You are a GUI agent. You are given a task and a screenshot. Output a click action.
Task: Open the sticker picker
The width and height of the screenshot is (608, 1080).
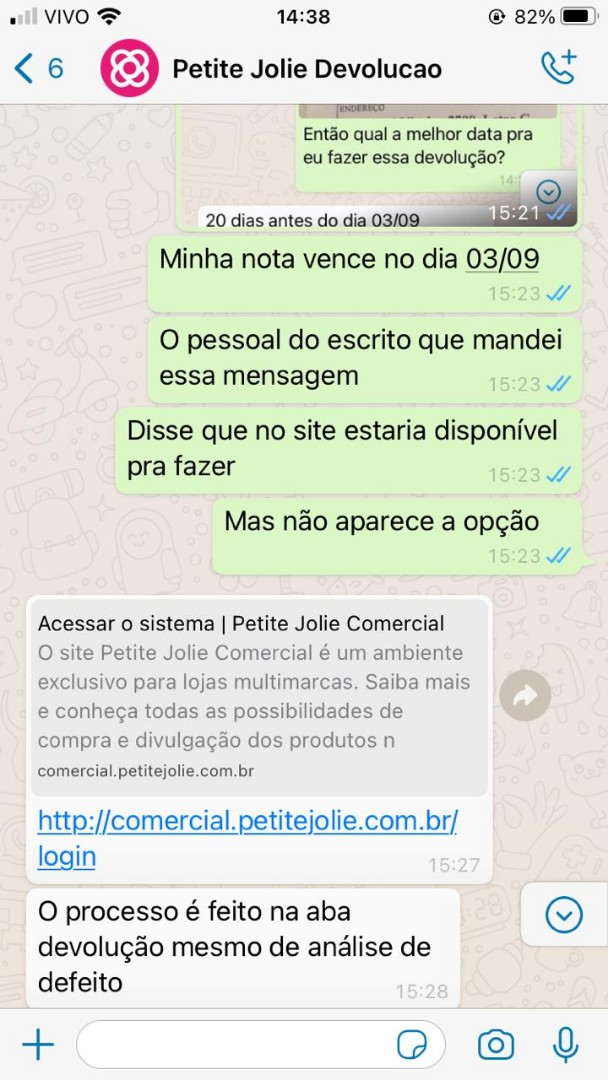pos(411,1045)
